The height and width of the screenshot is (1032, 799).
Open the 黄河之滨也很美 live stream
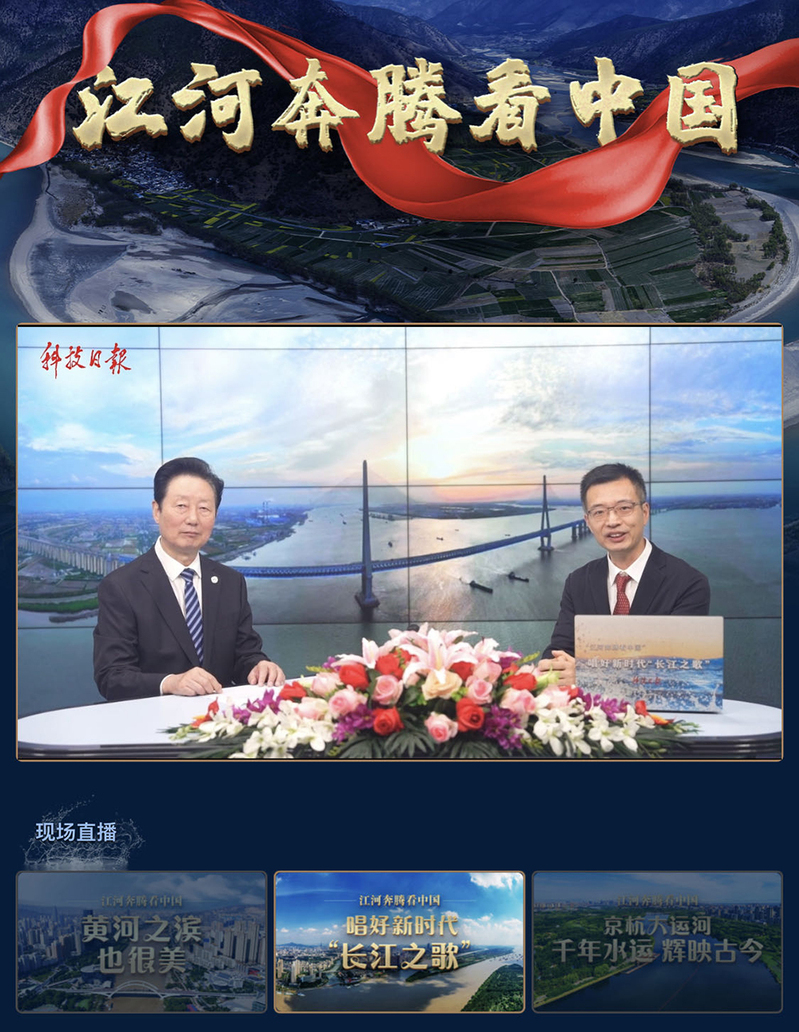tap(142, 942)
